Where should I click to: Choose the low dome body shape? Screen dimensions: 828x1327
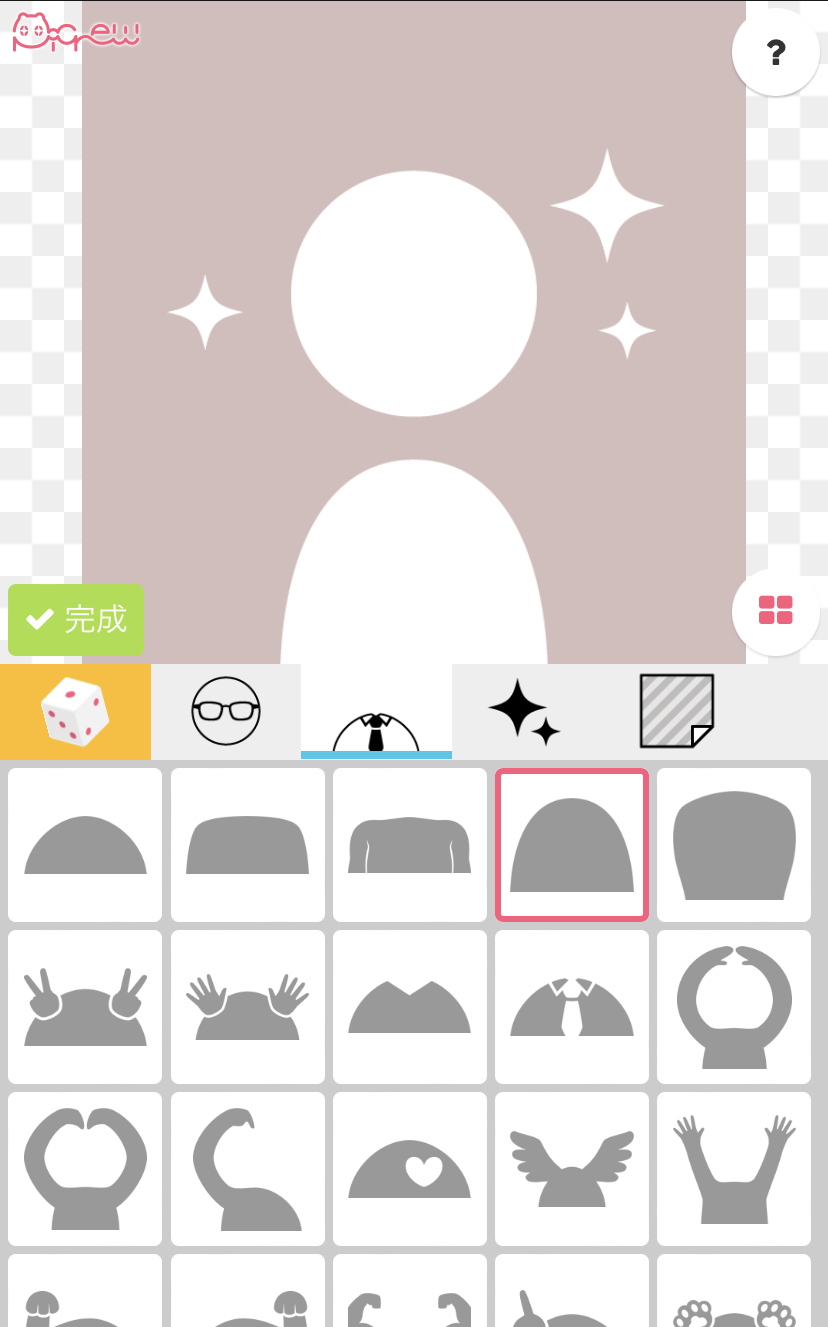(x=85, y=845)
